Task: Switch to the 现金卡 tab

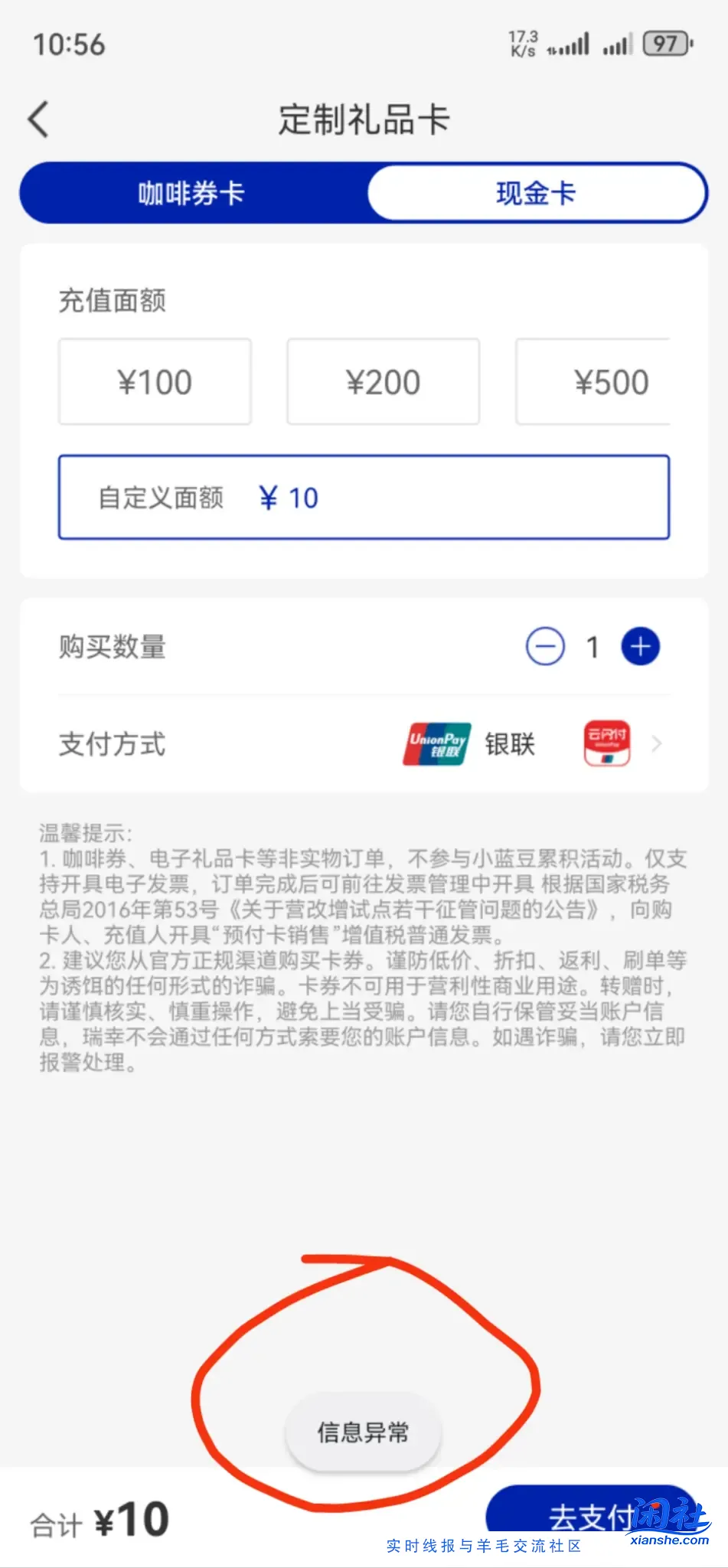Action: [537, 193]
